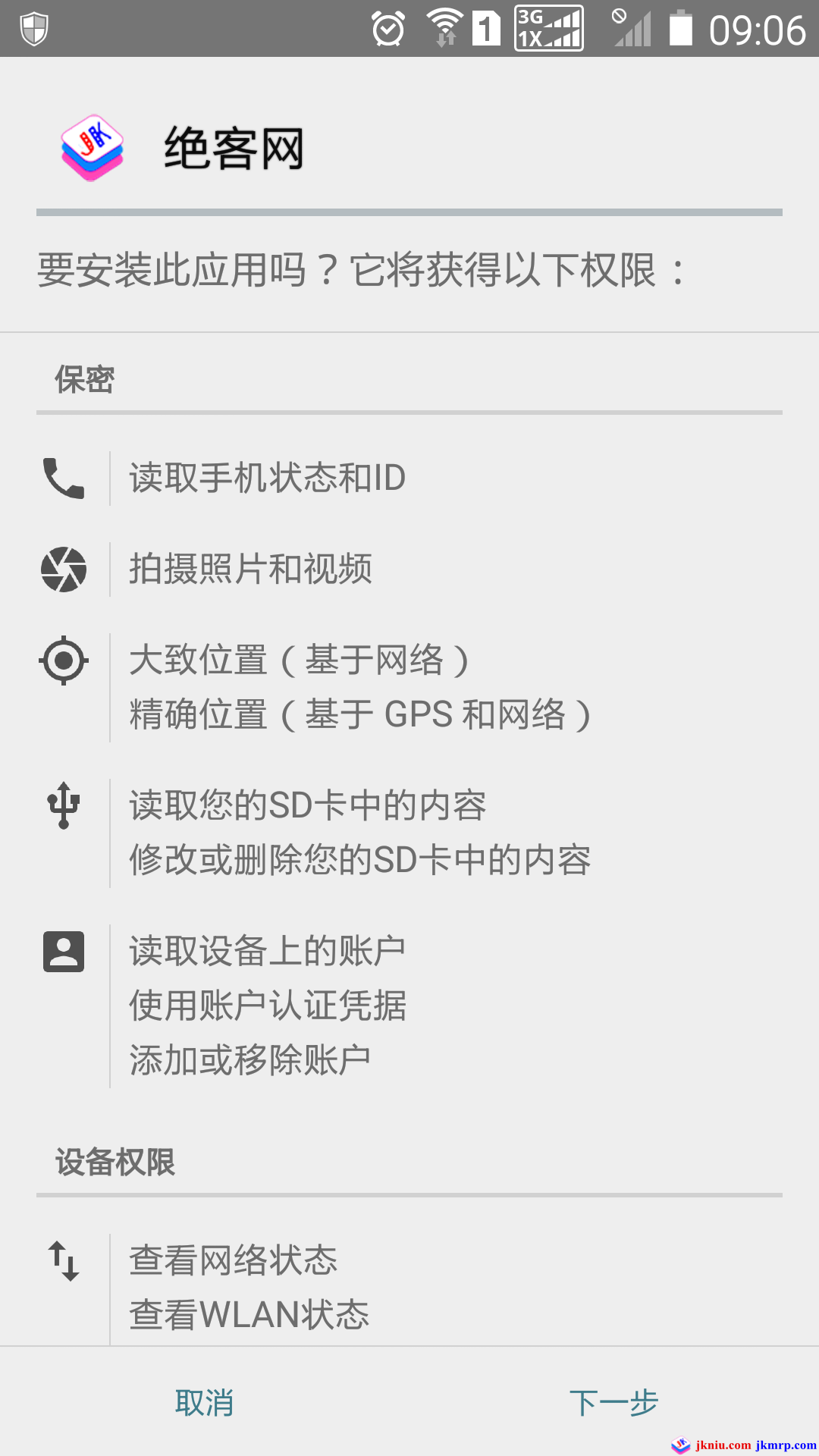The height and width of the screenshot is (1456, 819).
Task: Show the 读取您的SD卡中的内容 permission details
Action: [308, 805]
